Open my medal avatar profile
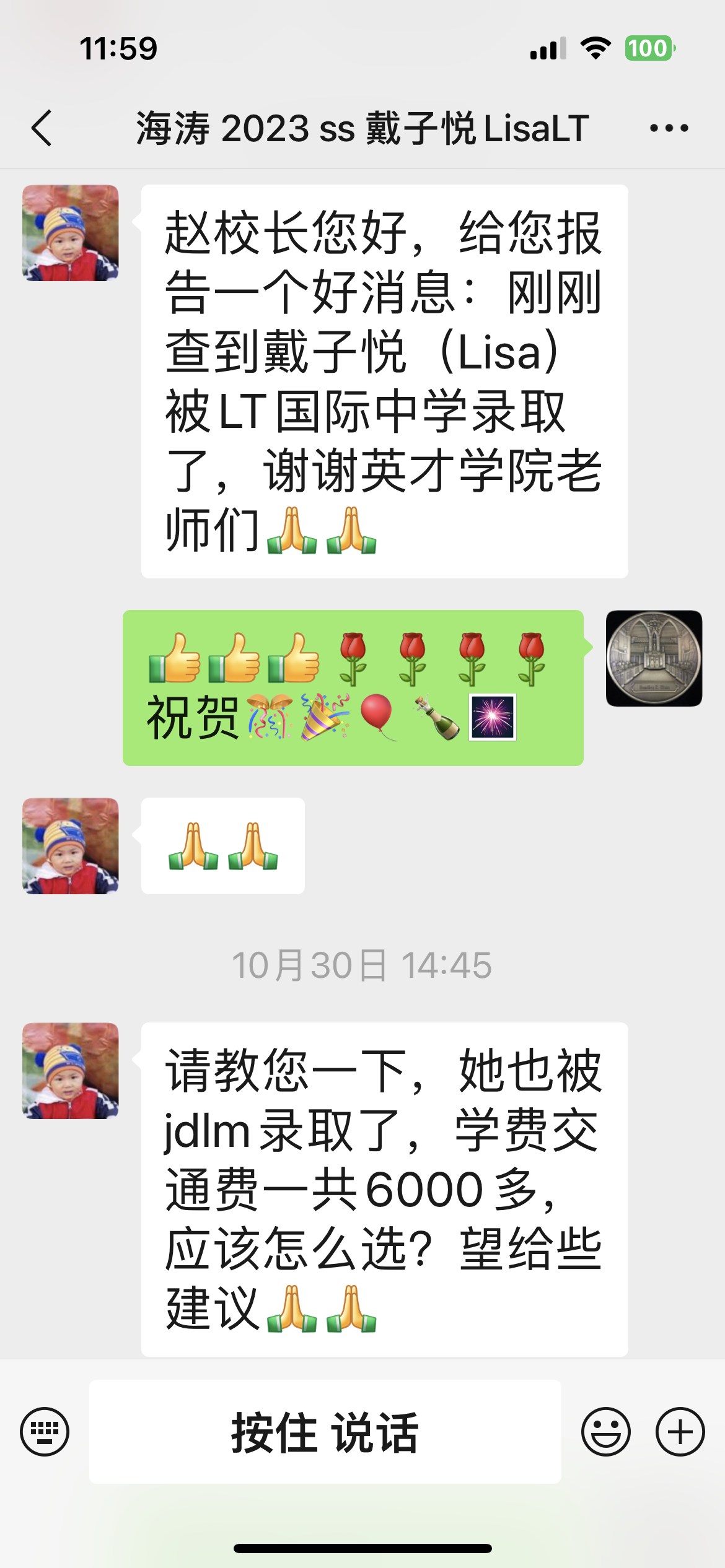Screen dimensions: 725x1568 pyautogui.click(x=654, y=658)
